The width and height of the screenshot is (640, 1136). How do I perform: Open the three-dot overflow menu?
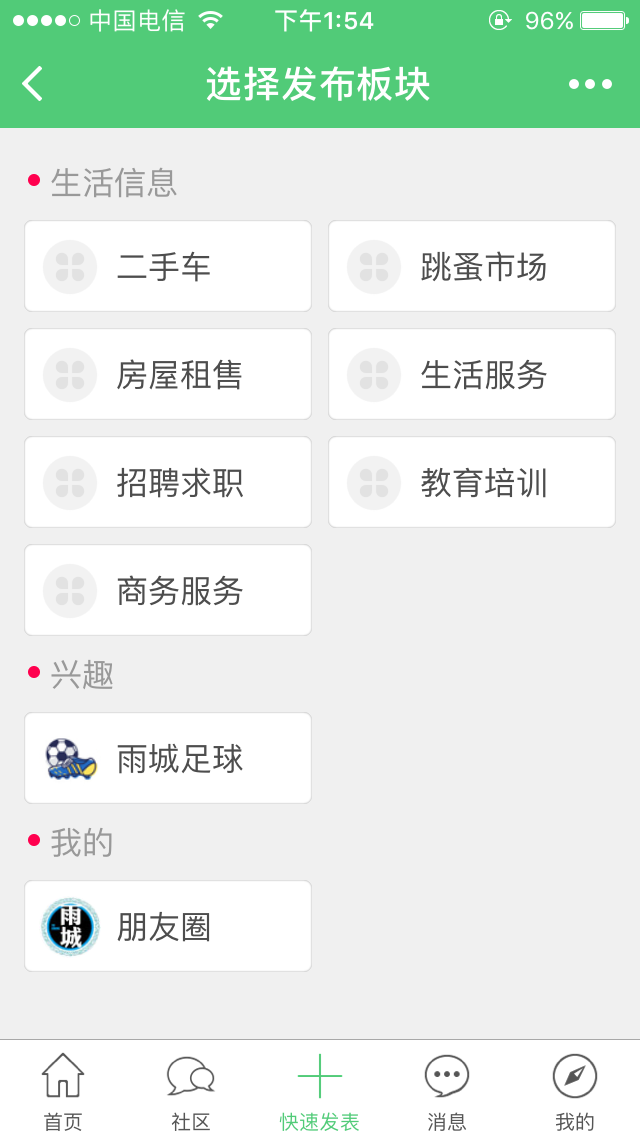pyautogui.click(x=590, y=84)
